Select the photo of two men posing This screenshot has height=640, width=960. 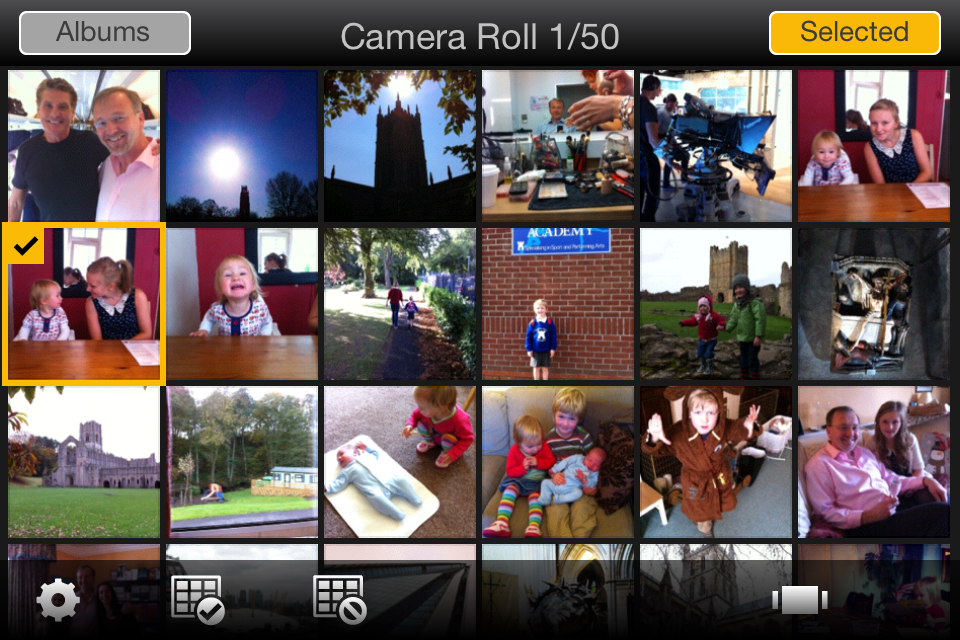(84, 146)
